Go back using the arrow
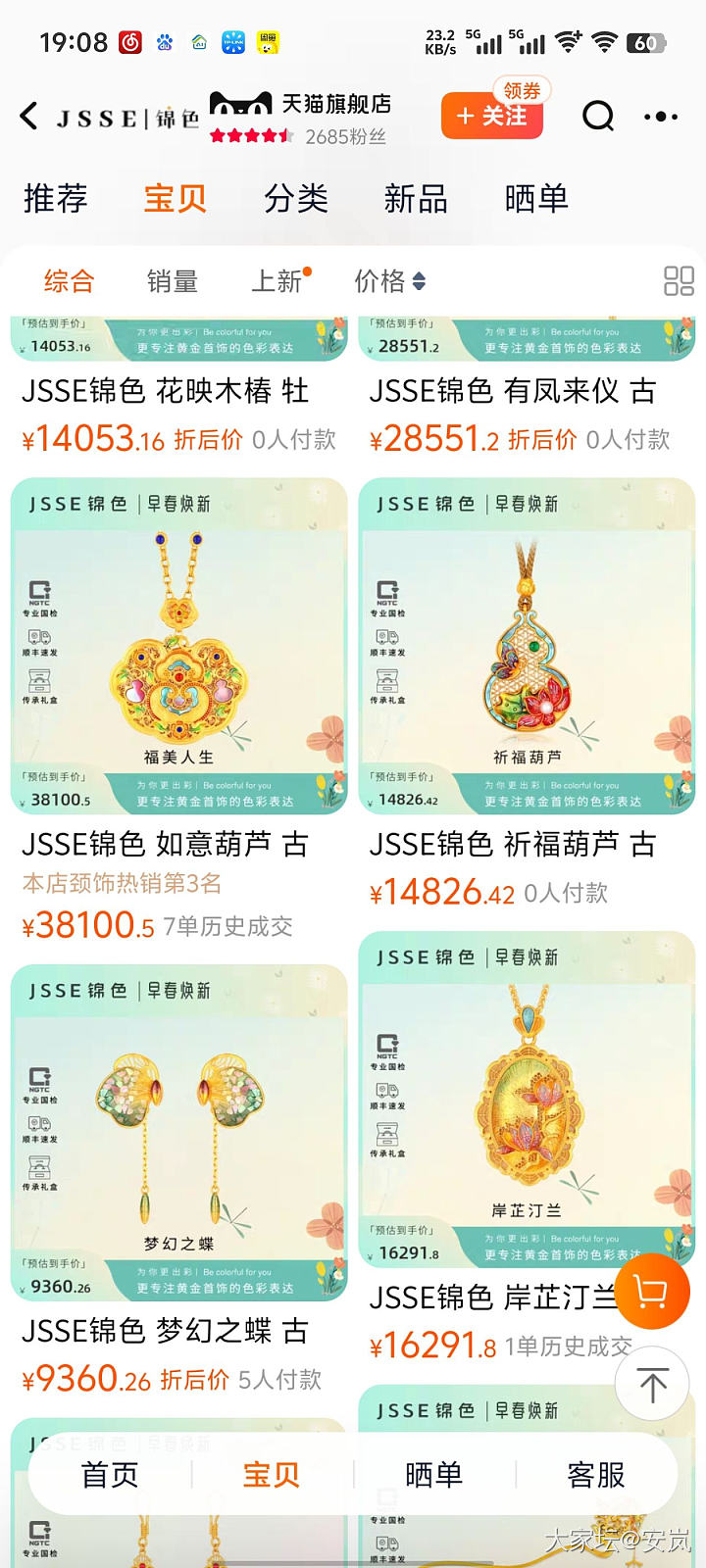 [29, 117]
